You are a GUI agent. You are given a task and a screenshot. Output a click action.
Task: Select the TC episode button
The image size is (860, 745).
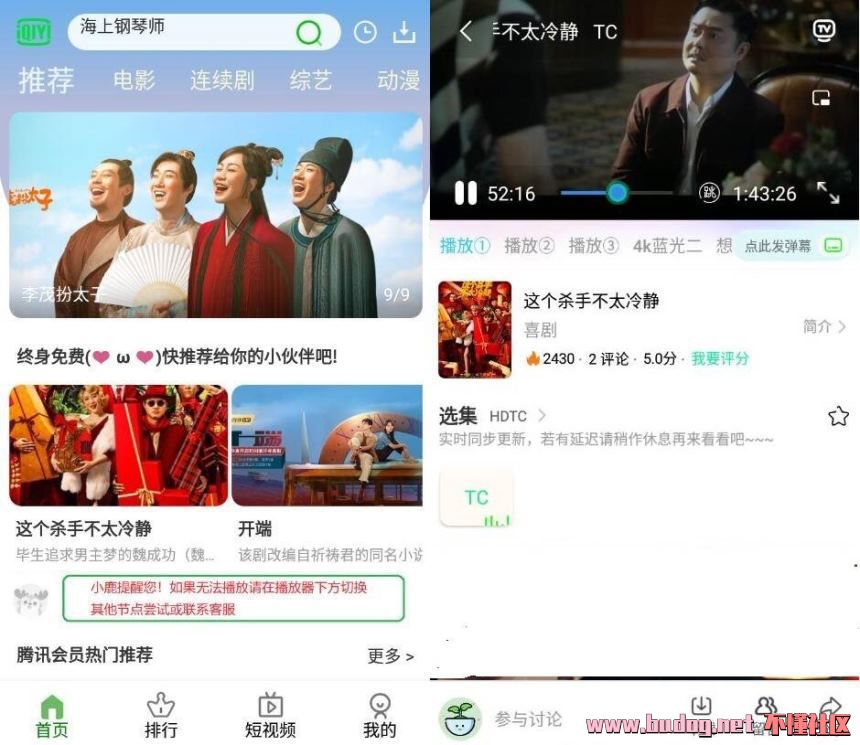(x=476, y=498)
